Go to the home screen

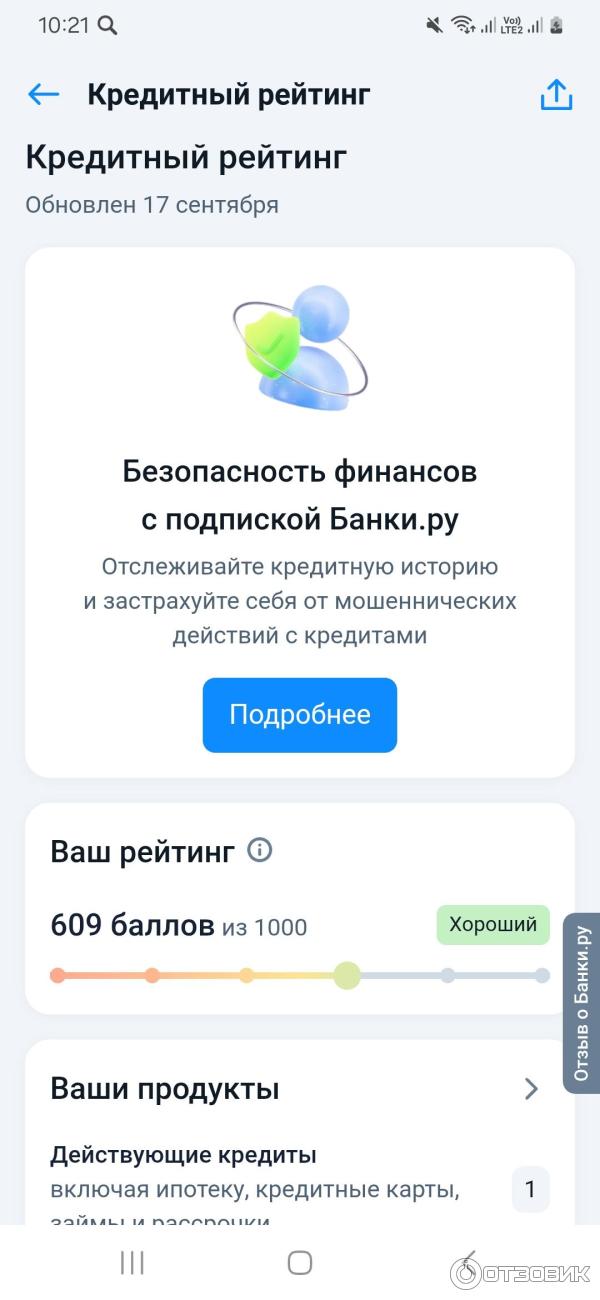click(x=300, y=1263)
